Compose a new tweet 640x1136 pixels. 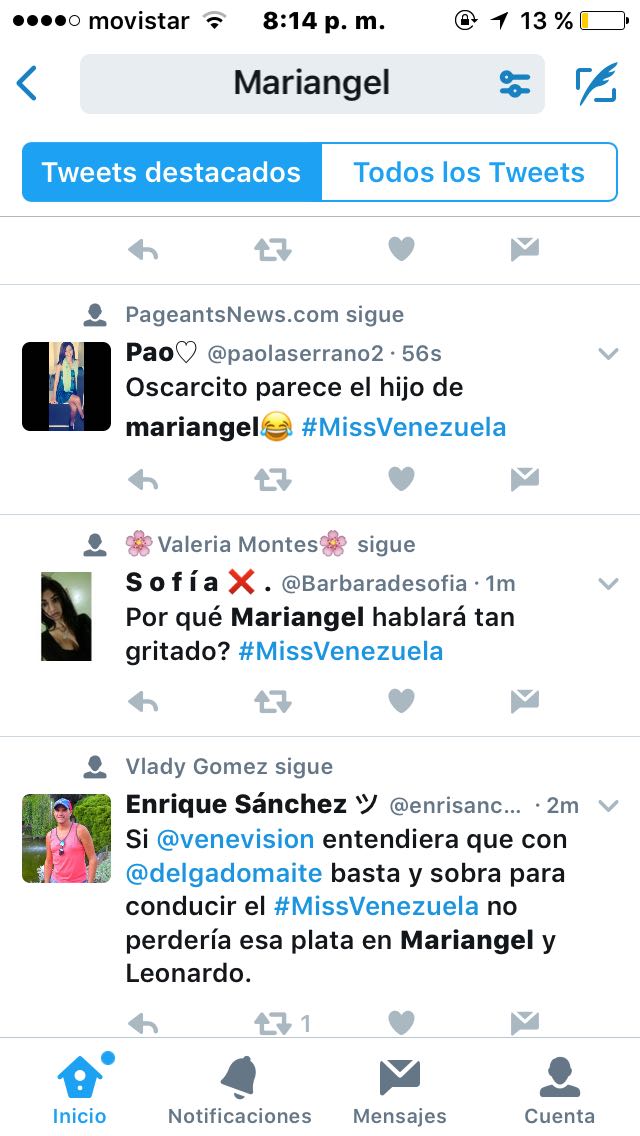click(x=596, y=84)
